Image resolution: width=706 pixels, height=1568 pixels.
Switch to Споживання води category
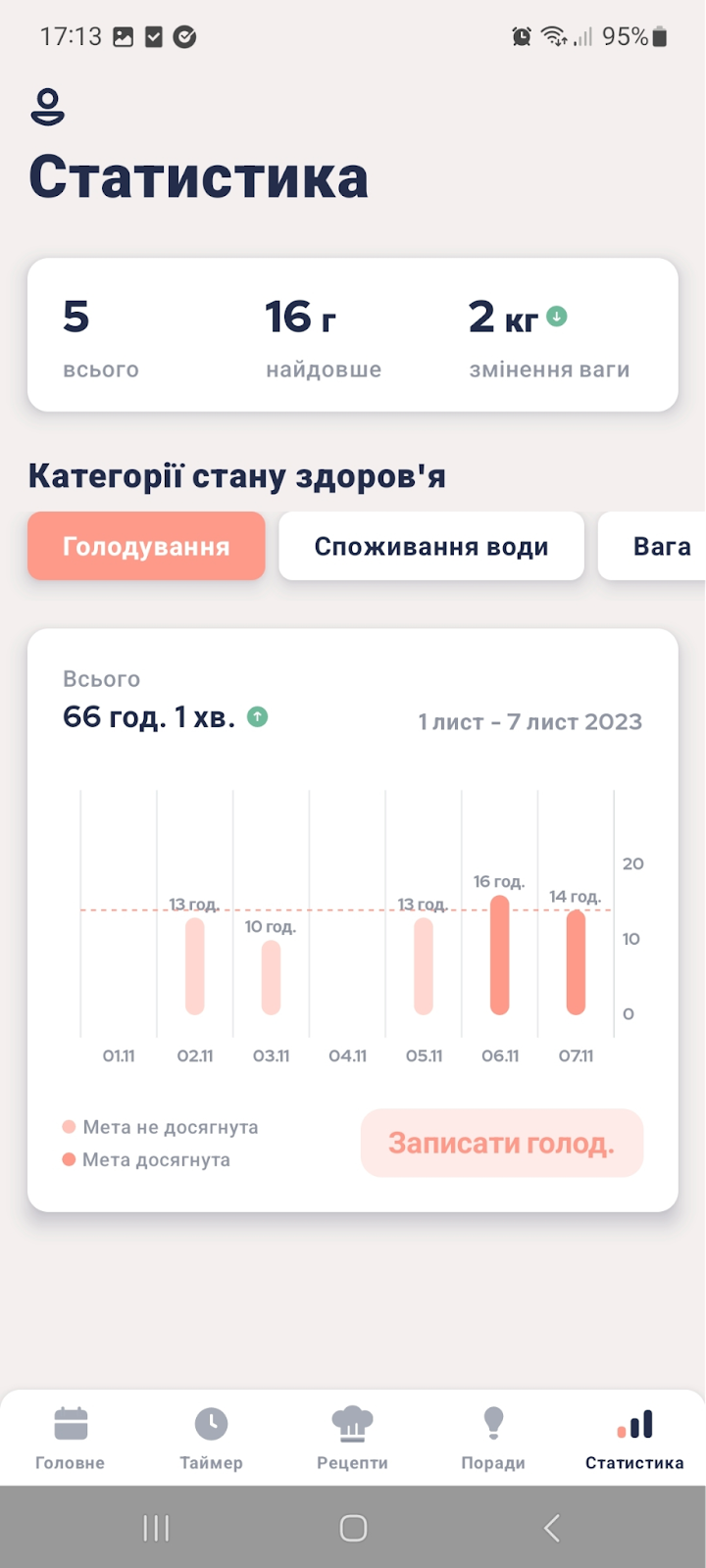point(431,546)
